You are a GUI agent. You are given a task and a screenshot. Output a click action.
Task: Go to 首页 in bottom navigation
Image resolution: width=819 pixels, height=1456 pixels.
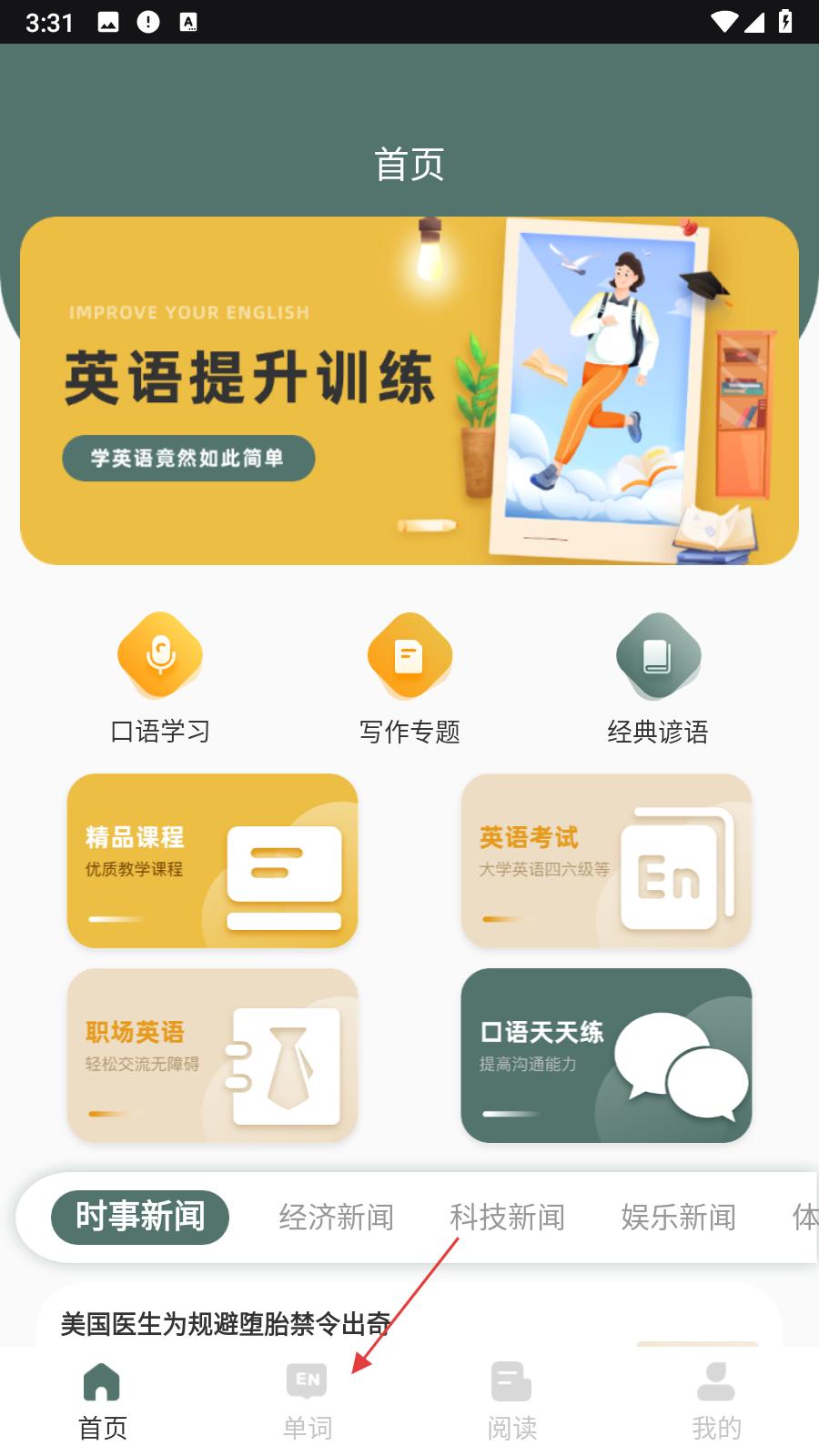tap(102, 1401)
